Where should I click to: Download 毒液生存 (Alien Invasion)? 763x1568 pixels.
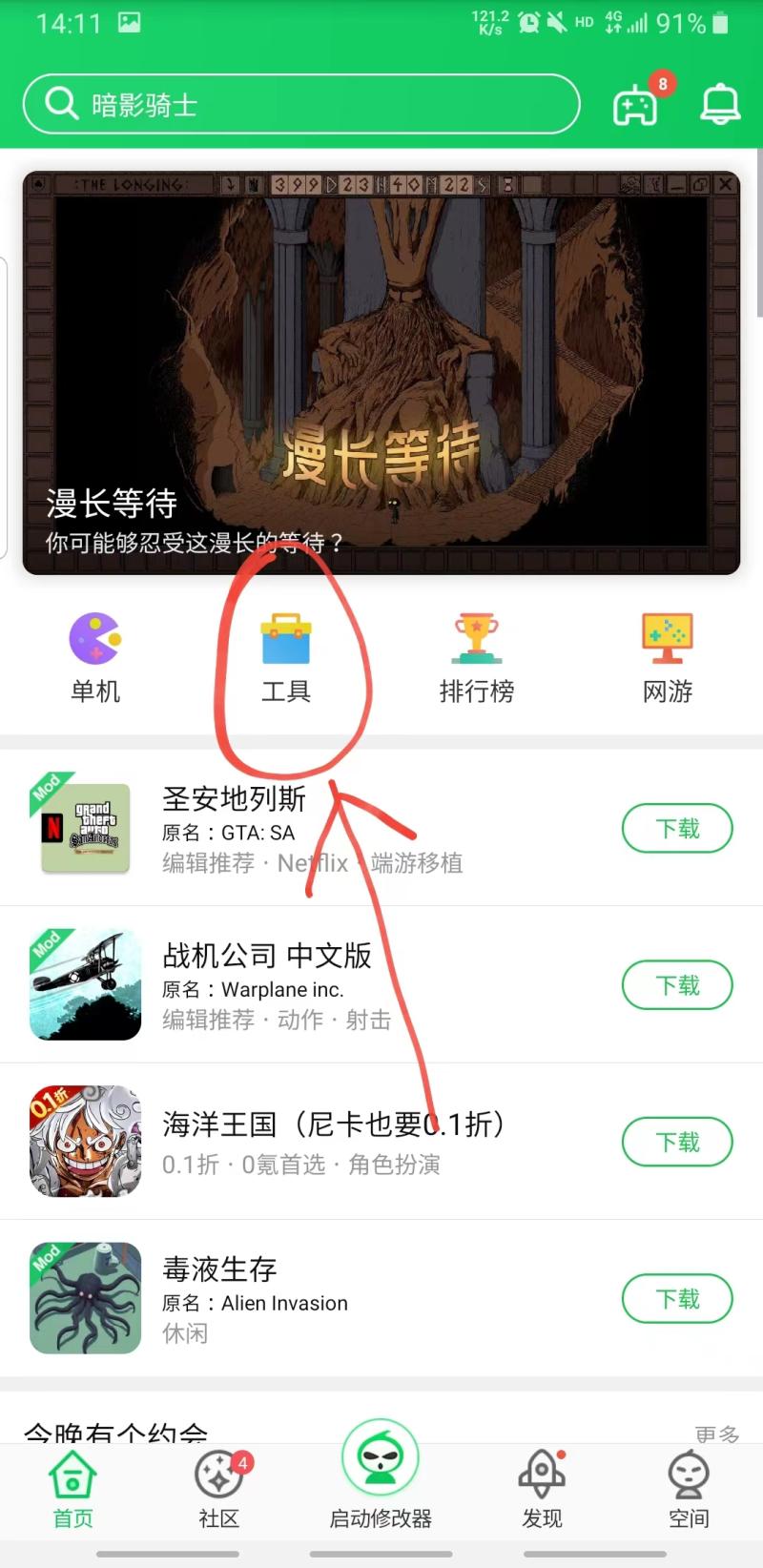pos(677,1299)
